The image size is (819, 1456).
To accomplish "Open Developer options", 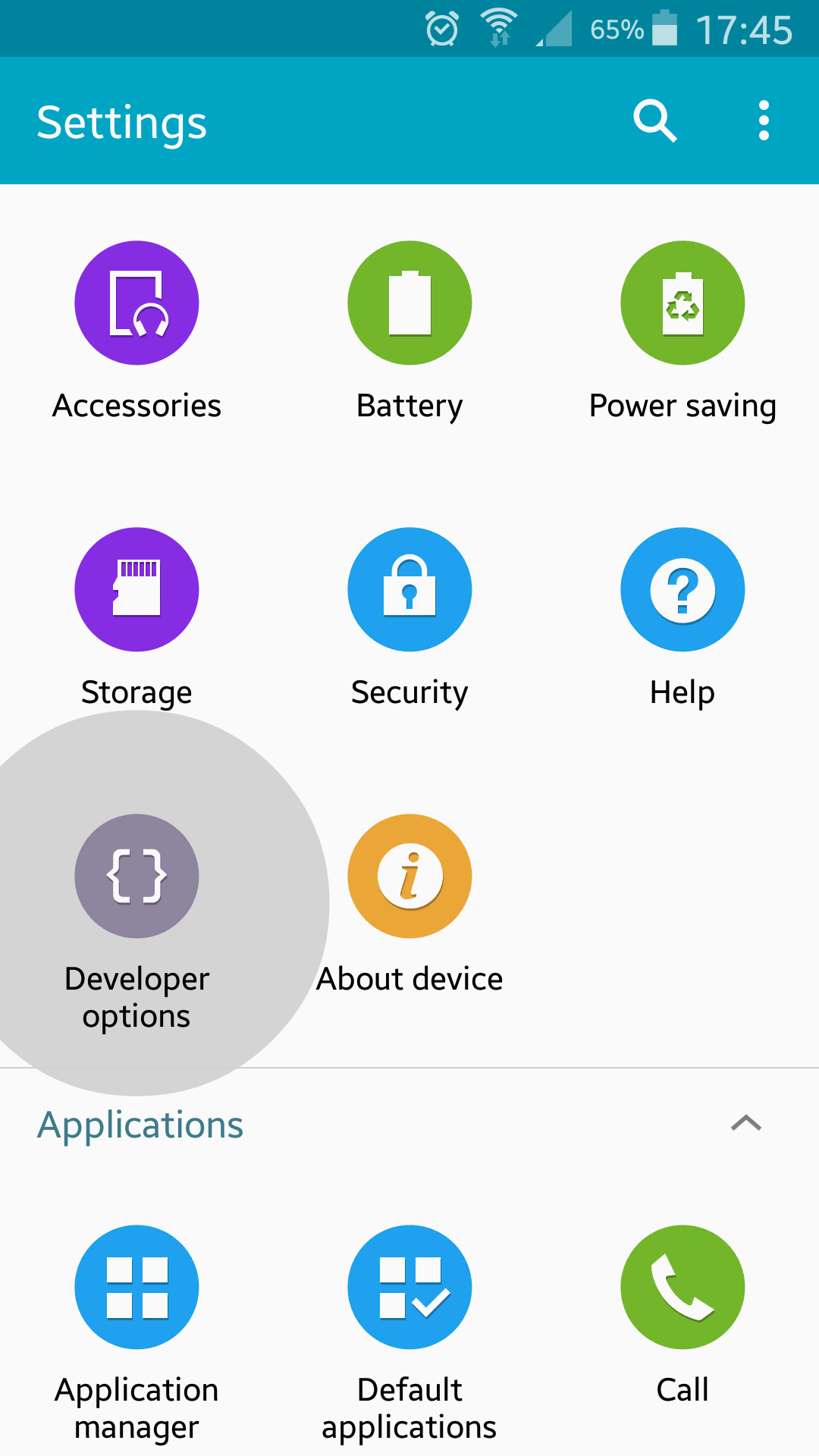I will click(136, 923).
